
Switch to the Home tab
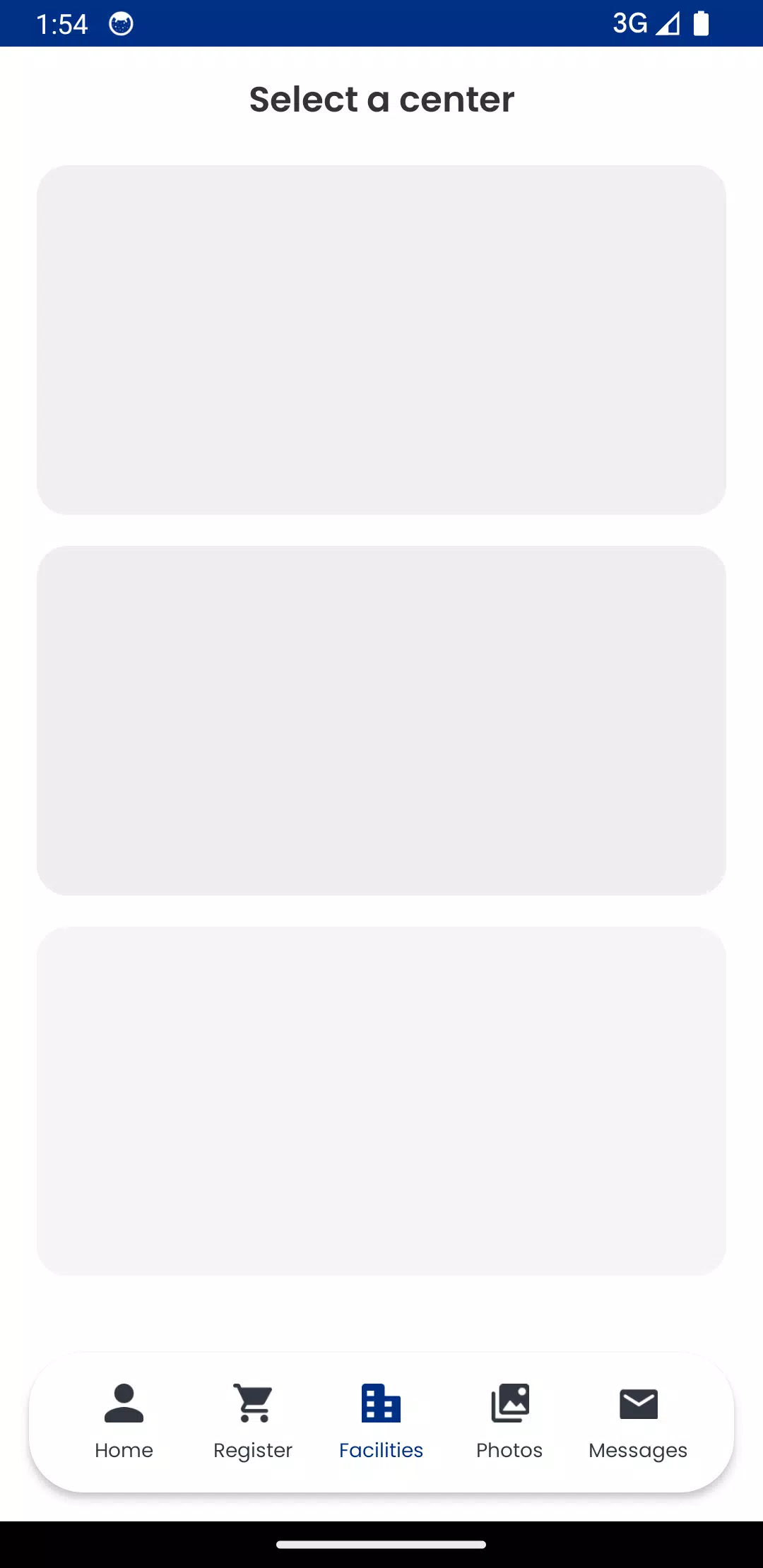click(x=124, y=1421)
